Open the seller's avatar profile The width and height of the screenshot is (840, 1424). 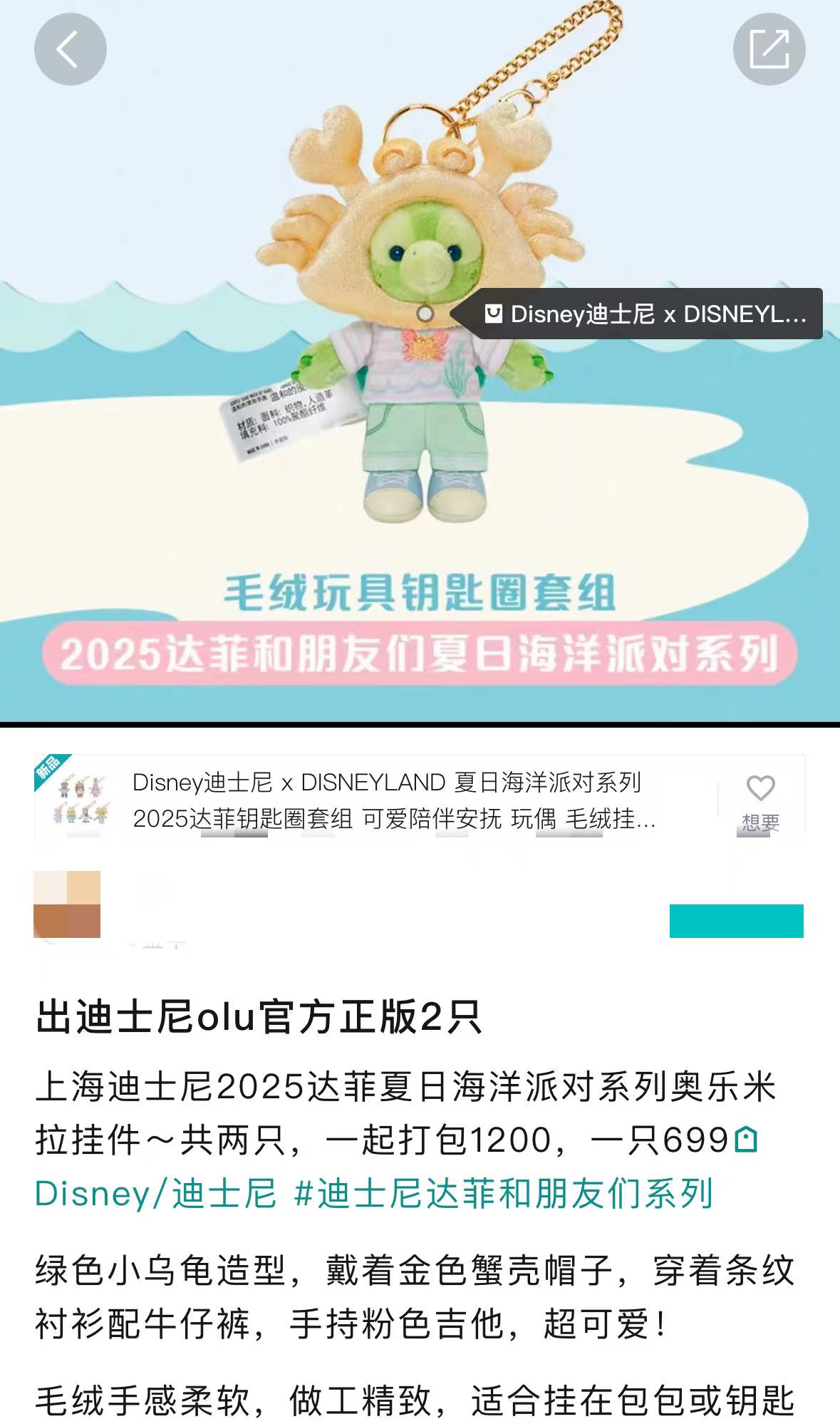tap(67, 904)
